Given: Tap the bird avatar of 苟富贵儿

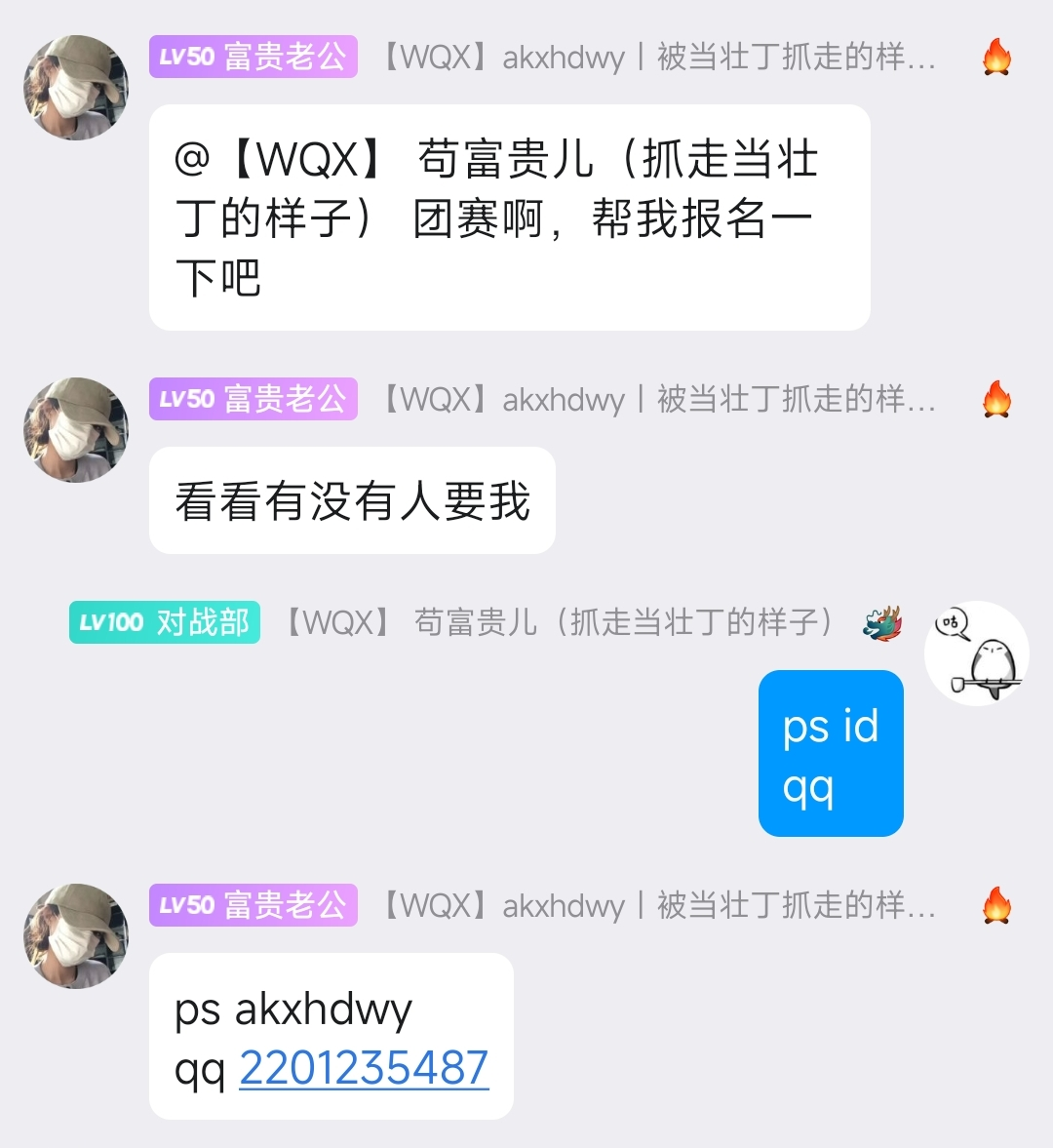Looking at the screenshot, I should (x=976, y=653).
